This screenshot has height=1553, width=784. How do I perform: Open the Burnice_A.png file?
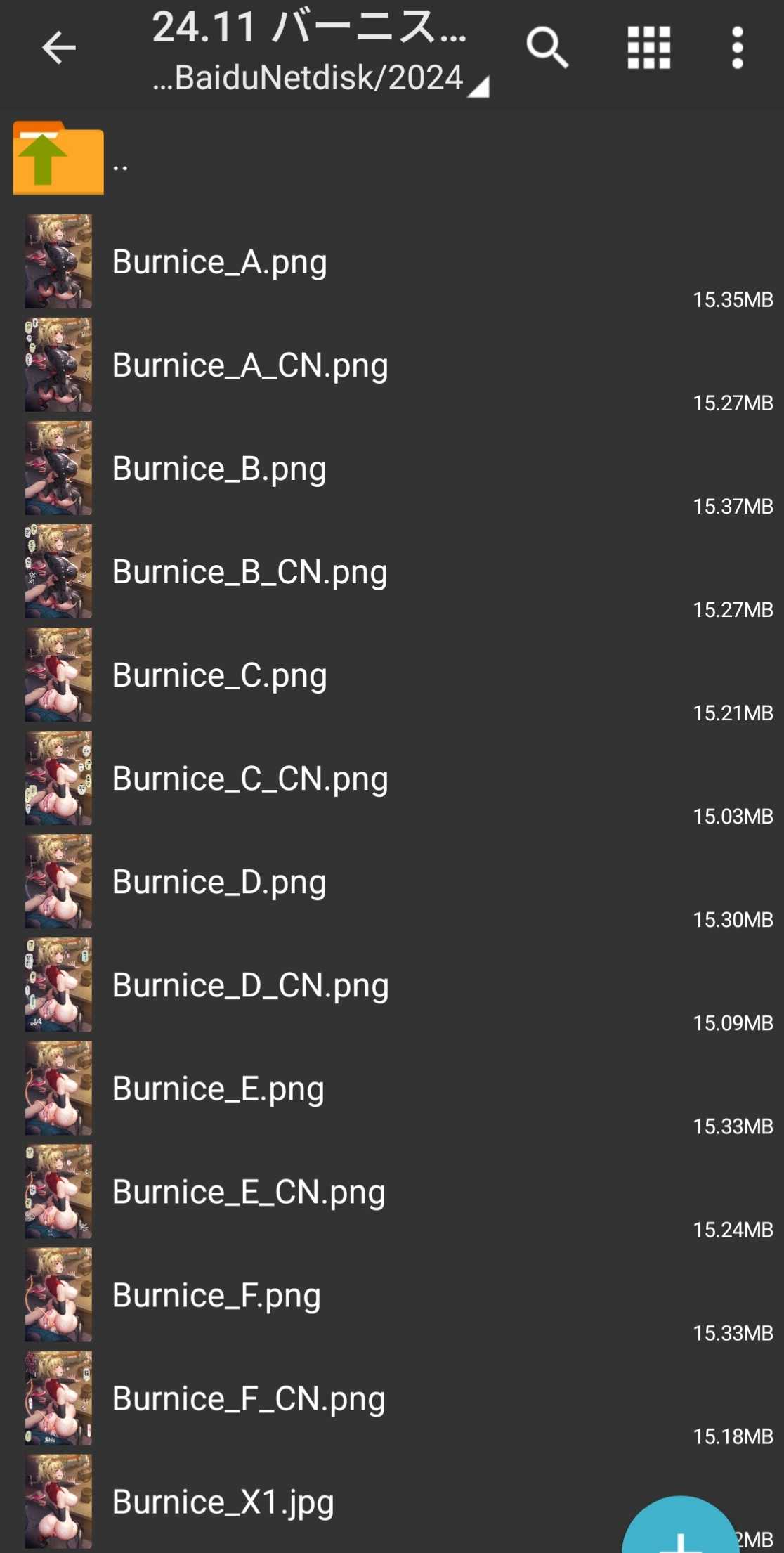[x=392, y=261]
